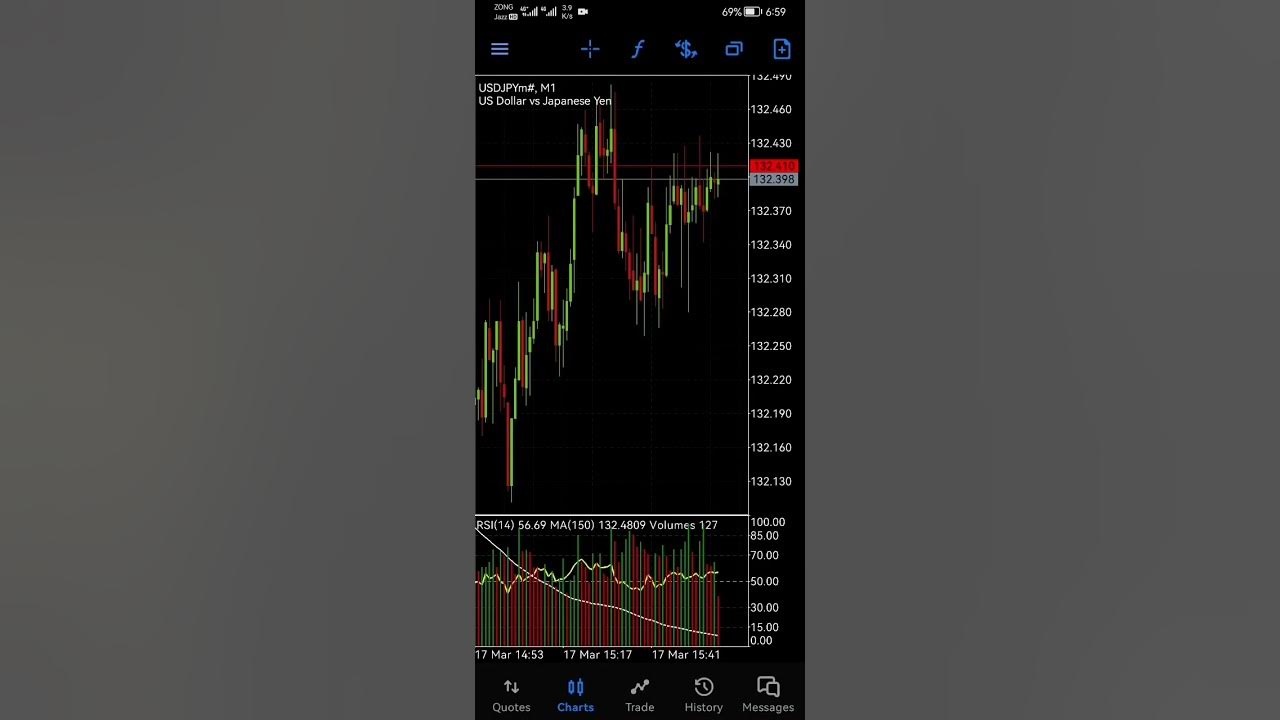1280x720 pixels.
Task: Change the symbol via currency icon
Action: tap(686, 49)
